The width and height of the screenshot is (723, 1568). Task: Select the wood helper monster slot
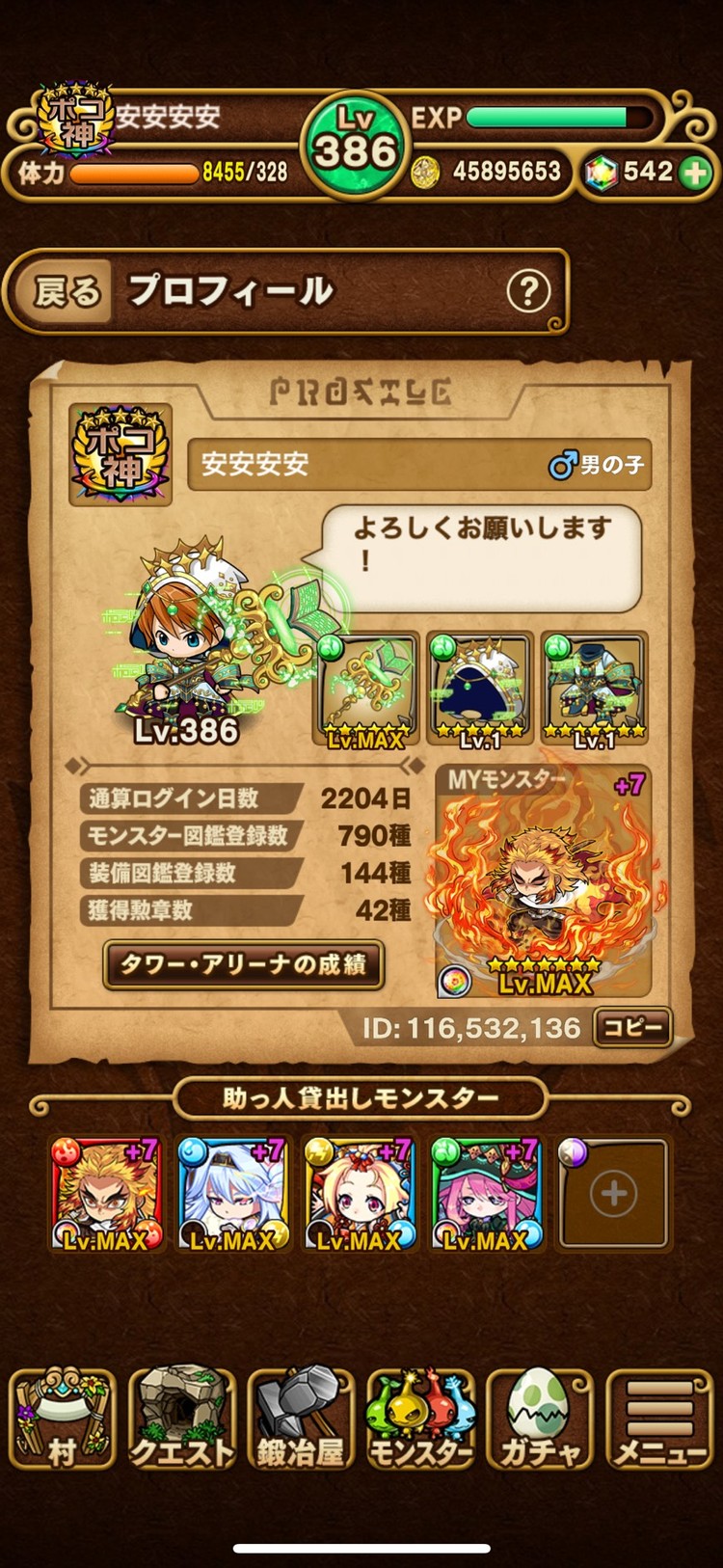(487, 1194)
